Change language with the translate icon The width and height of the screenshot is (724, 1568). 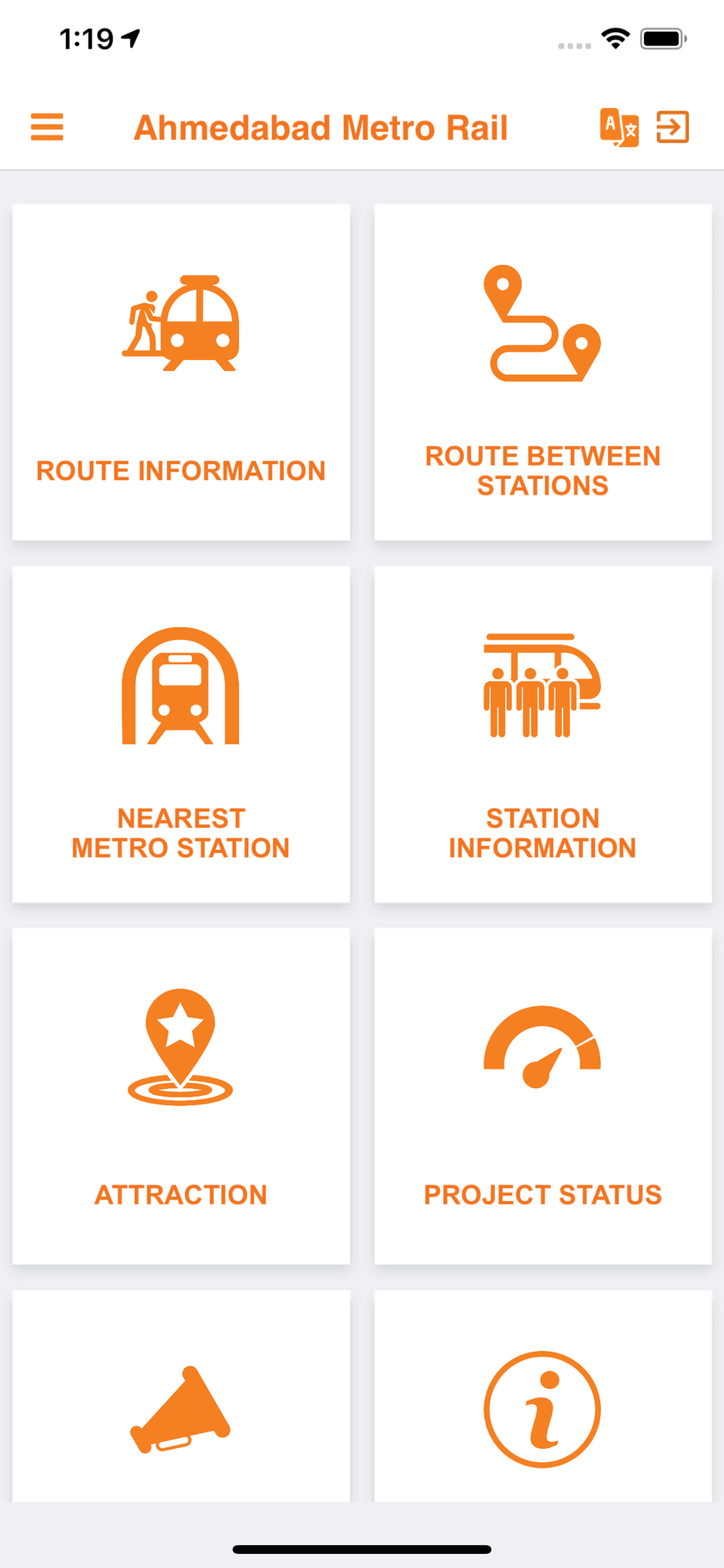point(619,127)
